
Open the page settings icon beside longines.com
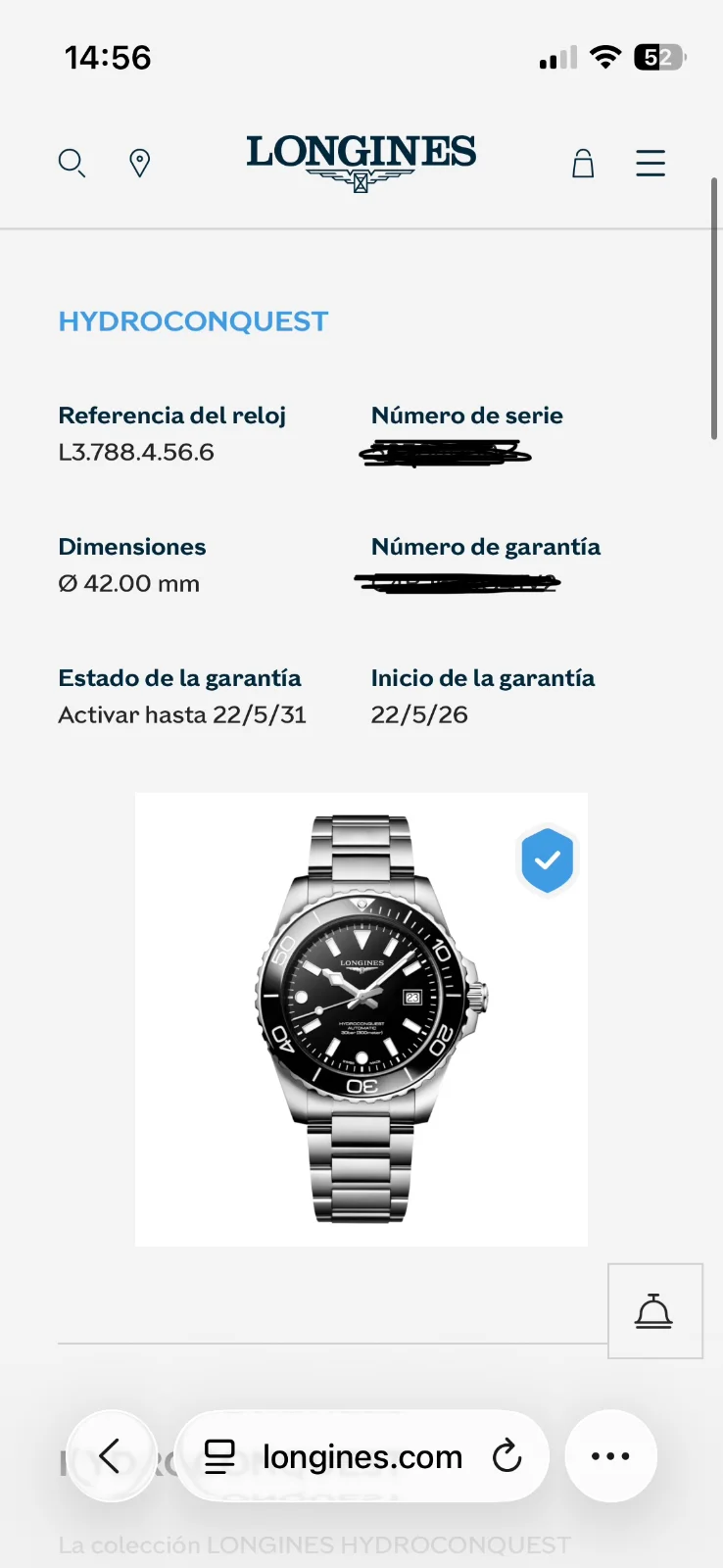[220, 1456]
